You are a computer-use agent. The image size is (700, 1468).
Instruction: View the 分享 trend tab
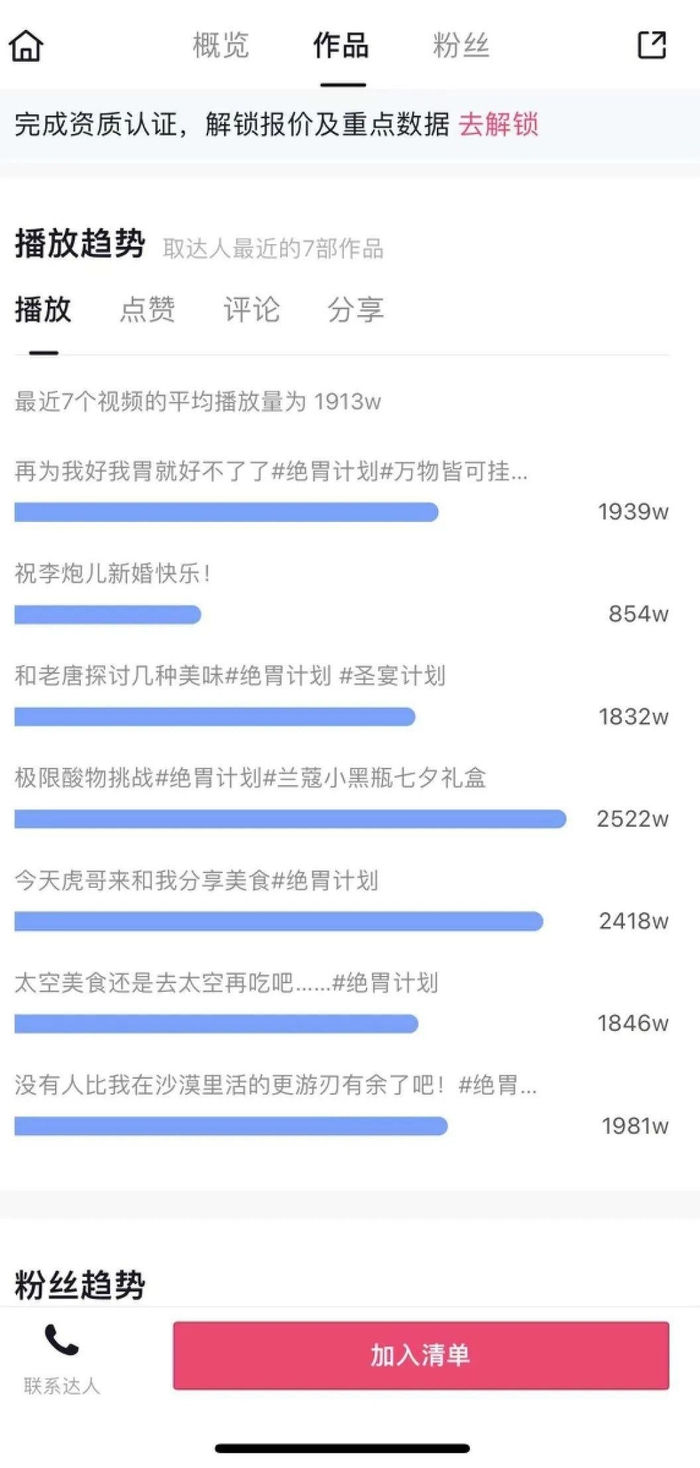[x=355, y=310]
